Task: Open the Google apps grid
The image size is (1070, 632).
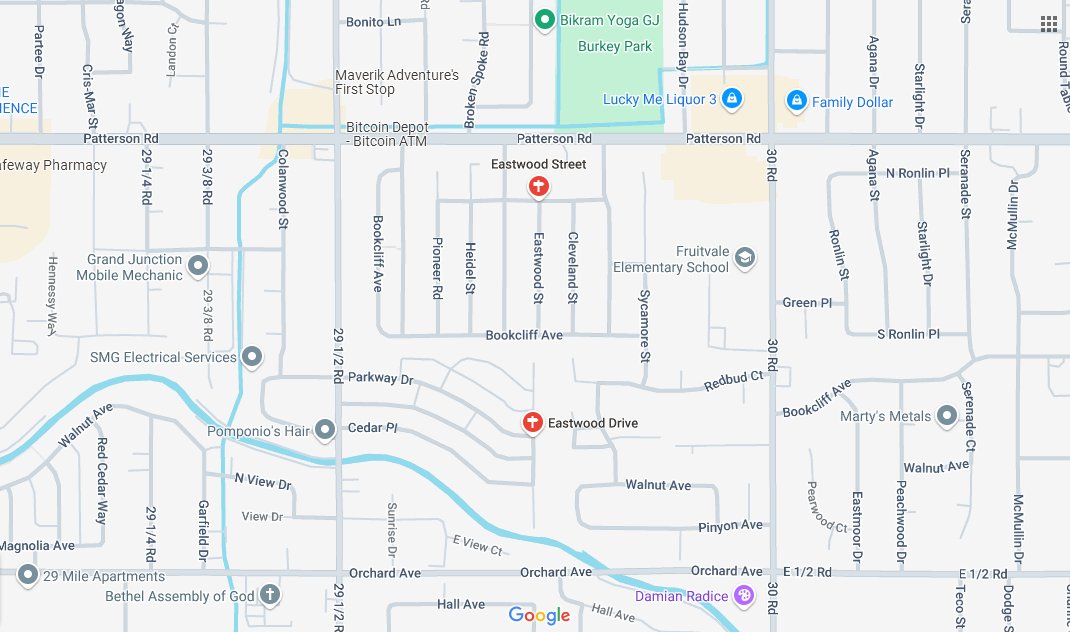Action: click(x=1049, y=24)
